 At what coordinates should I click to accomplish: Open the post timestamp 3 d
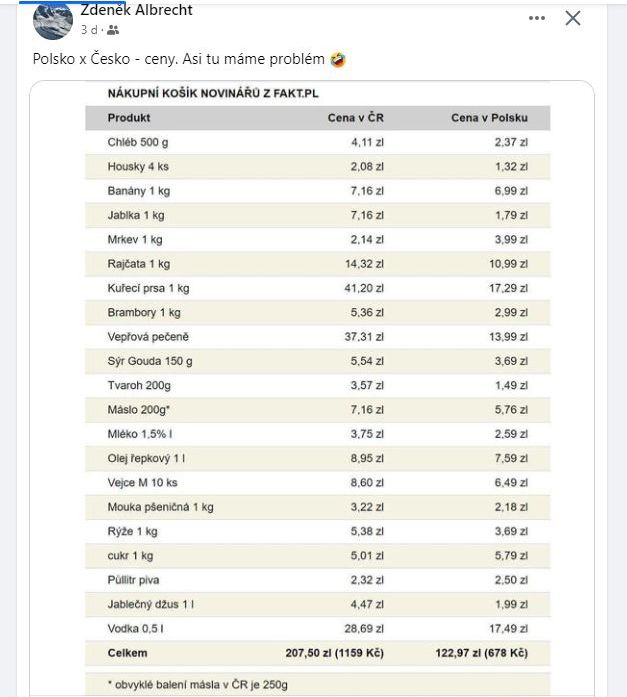pyautogui.click(x=88, y=31)
